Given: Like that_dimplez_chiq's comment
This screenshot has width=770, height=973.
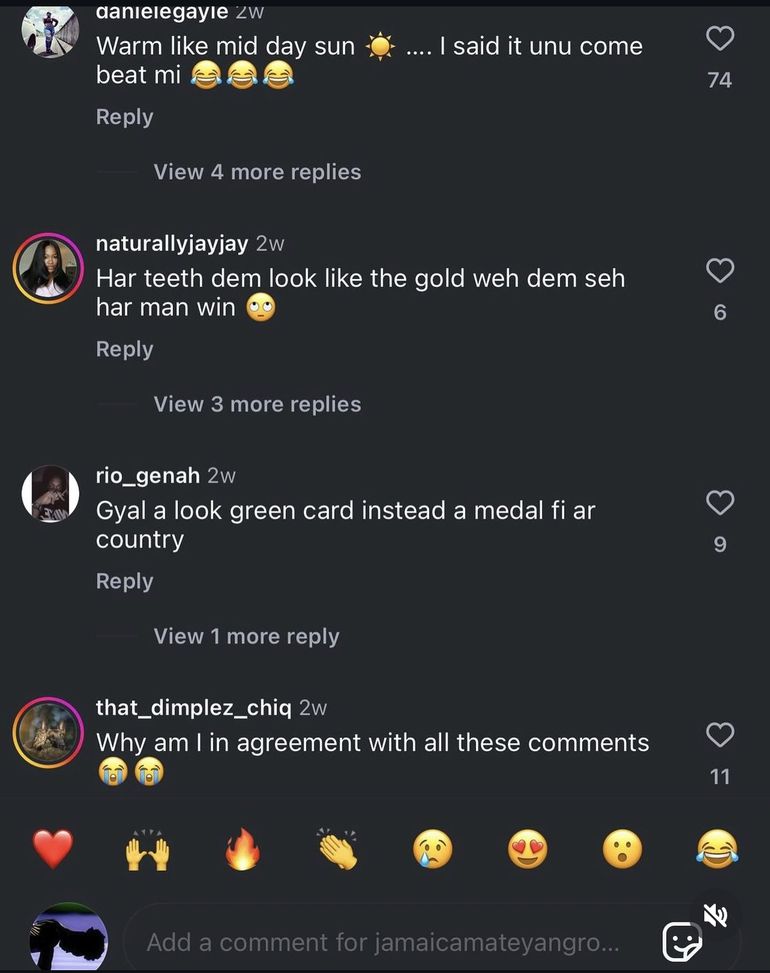Looking at the screenshot, I should coord(720,735).
